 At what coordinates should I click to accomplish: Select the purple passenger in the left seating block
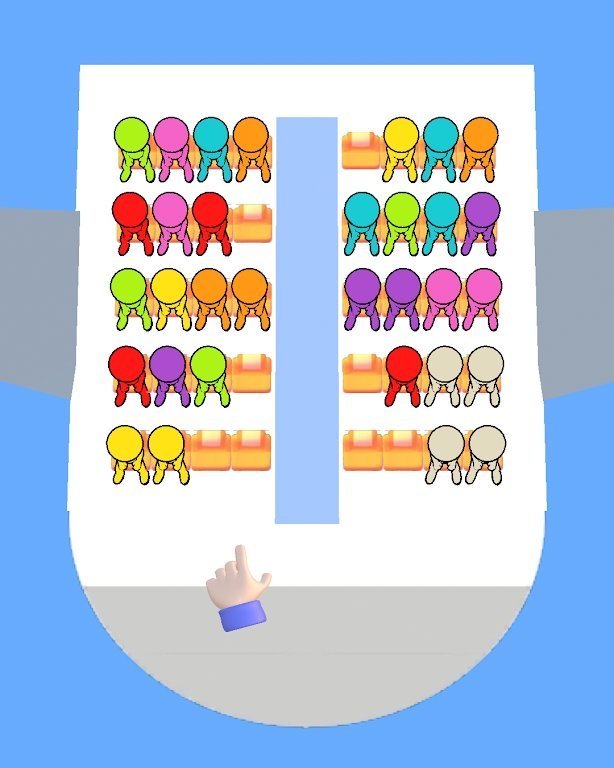point(169,370)
